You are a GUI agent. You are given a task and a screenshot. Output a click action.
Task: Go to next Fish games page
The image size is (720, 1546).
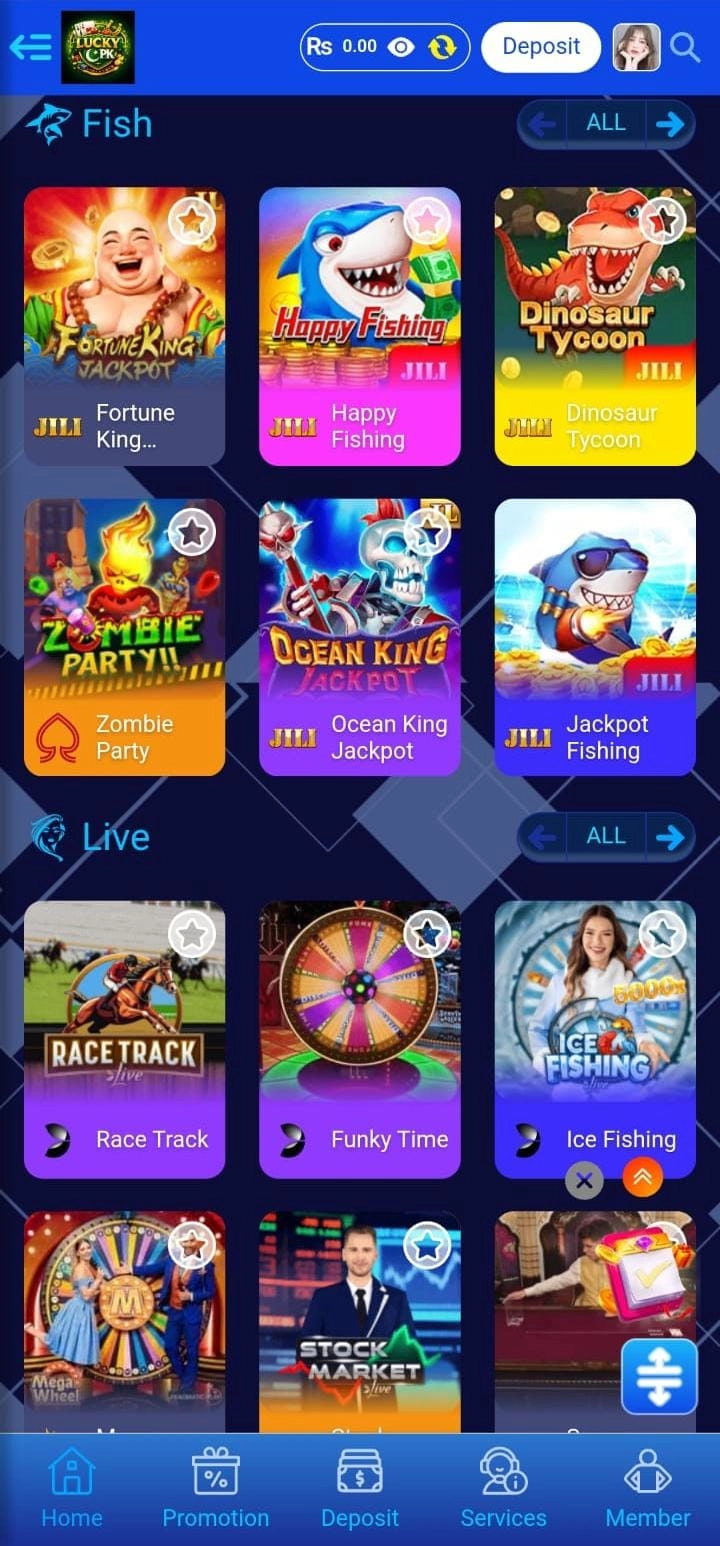click(x=670, y=124)
